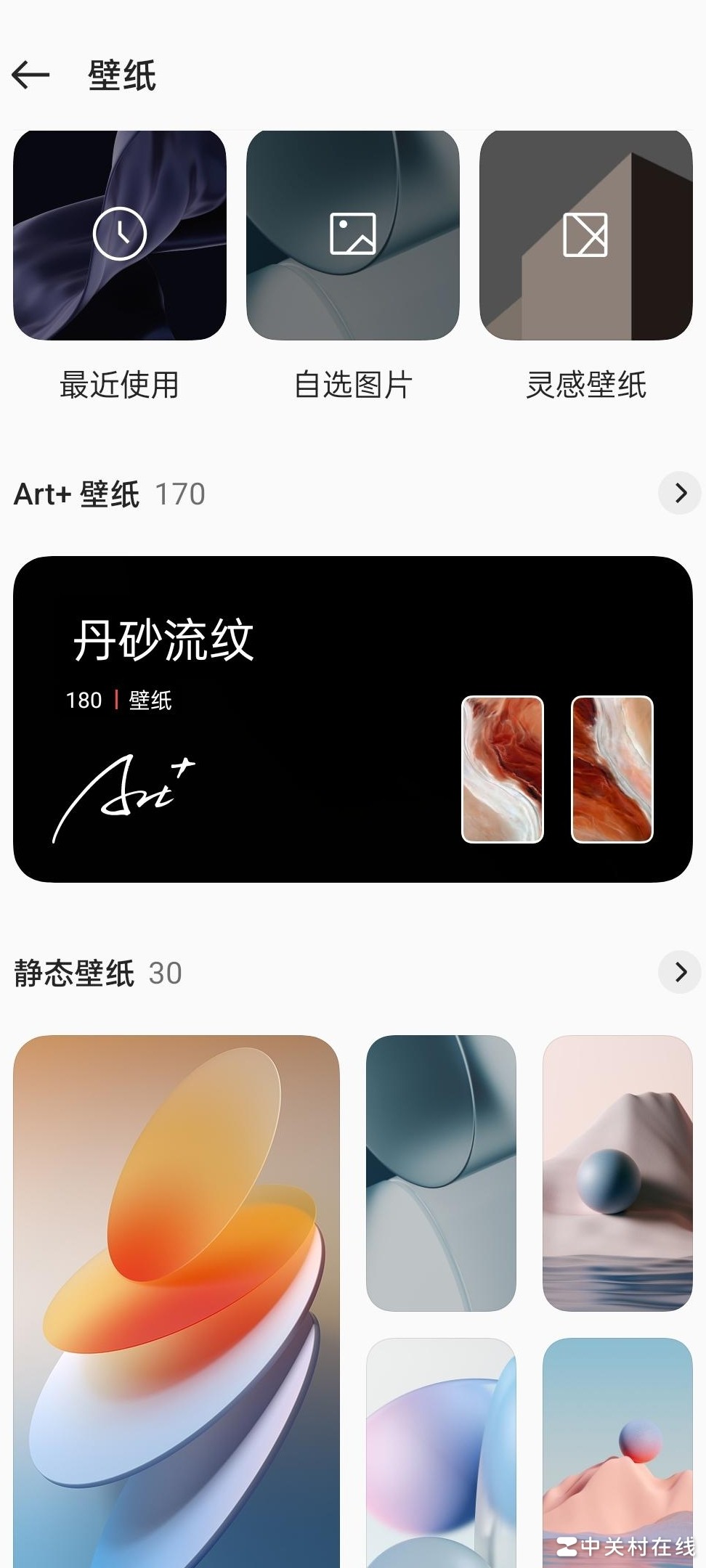Pick the pink dunes with sphere wallpaper
This screenshot has width=706, height=1568.
(617, 1445)
